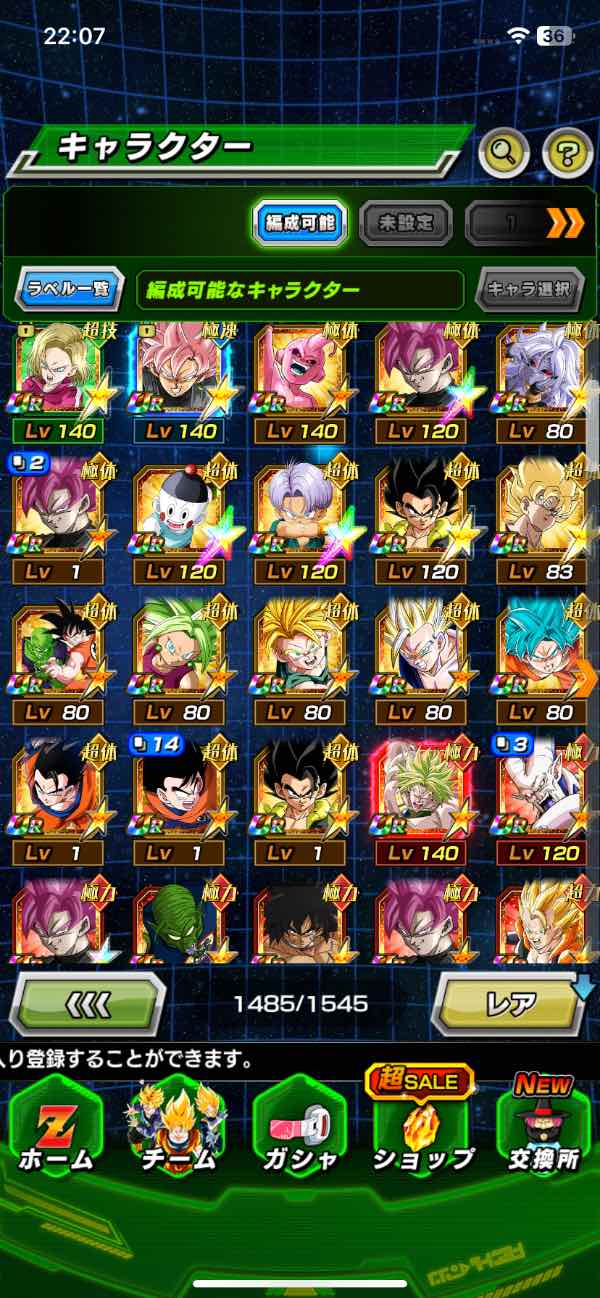Open the help question mark
The image size is (600, 1298).
[567, 152]
